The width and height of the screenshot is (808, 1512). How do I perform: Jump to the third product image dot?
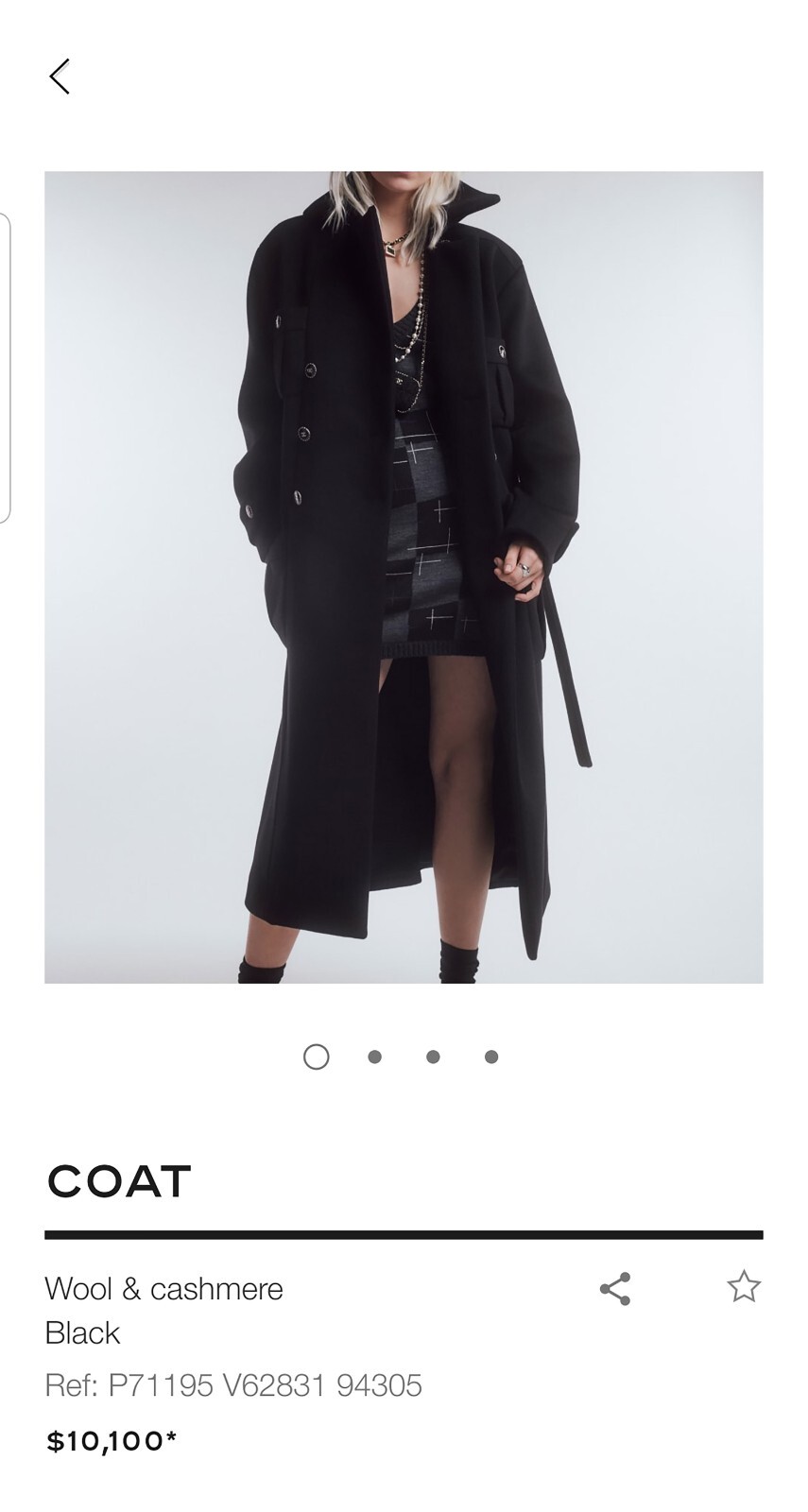tap(433, 1057)
